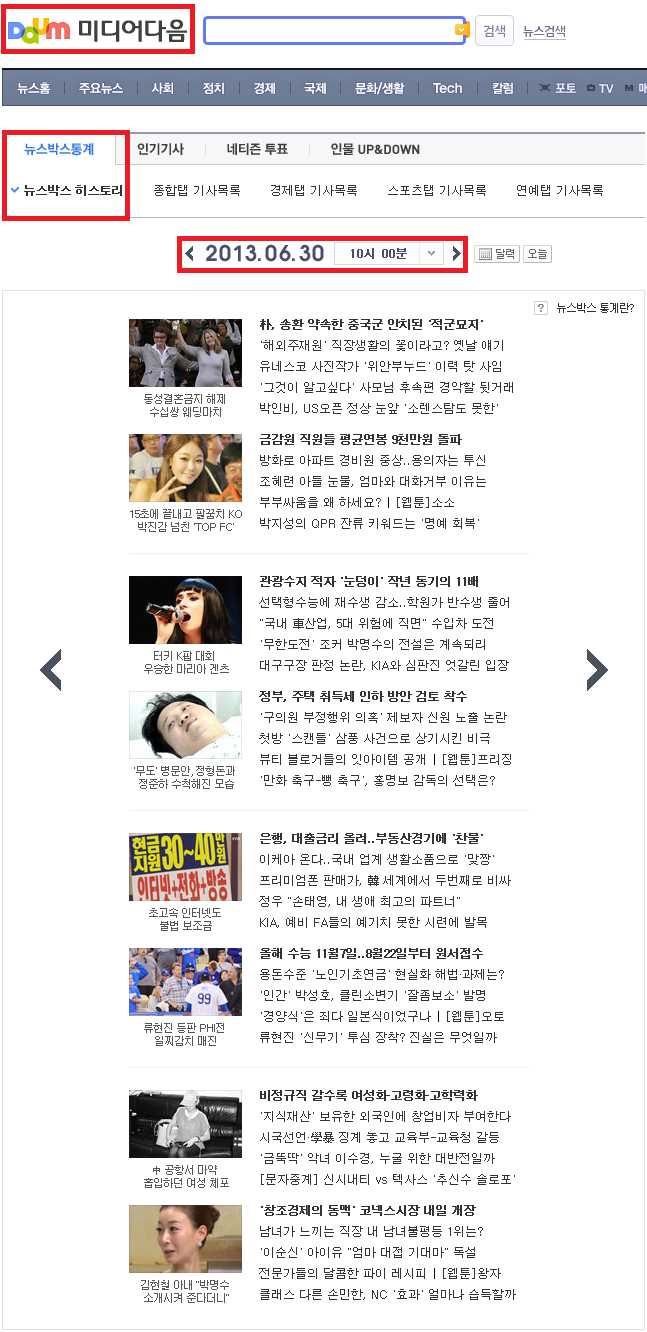647x1332 pixels.
Task: Show previous news box with left chevron
Action: click(51, 670)
